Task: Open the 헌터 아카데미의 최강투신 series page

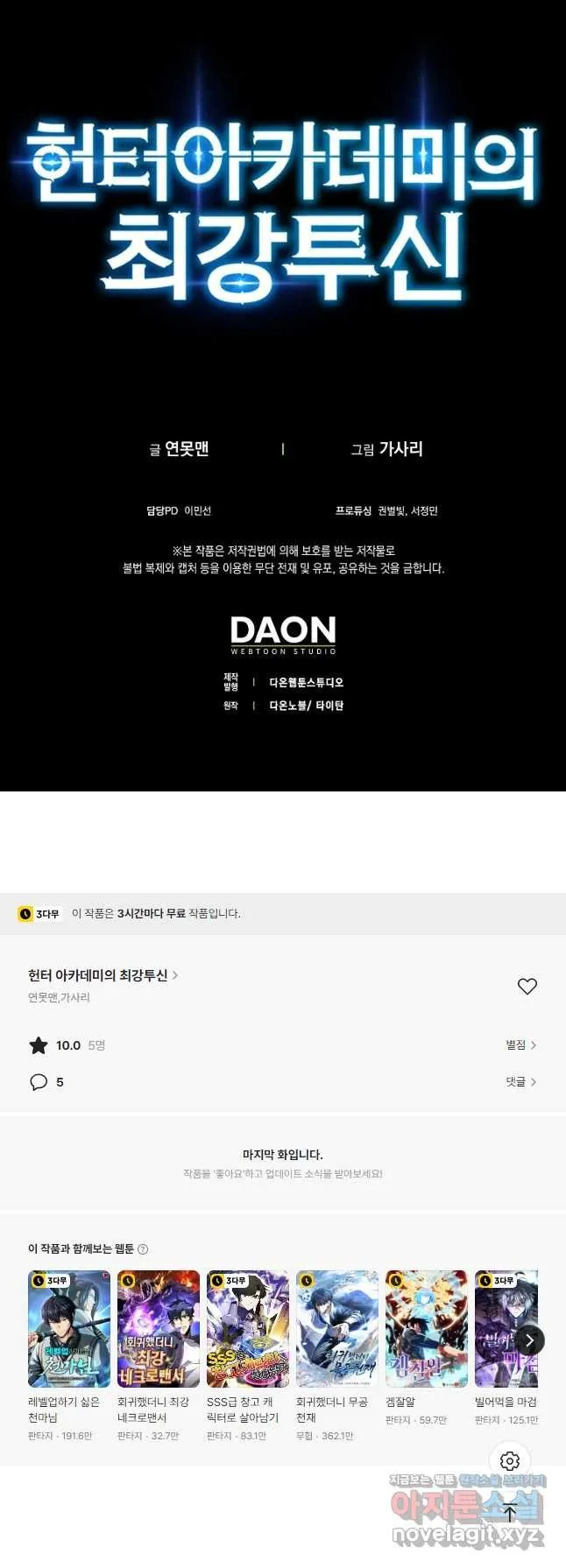Action: click(x=103, y=975)
